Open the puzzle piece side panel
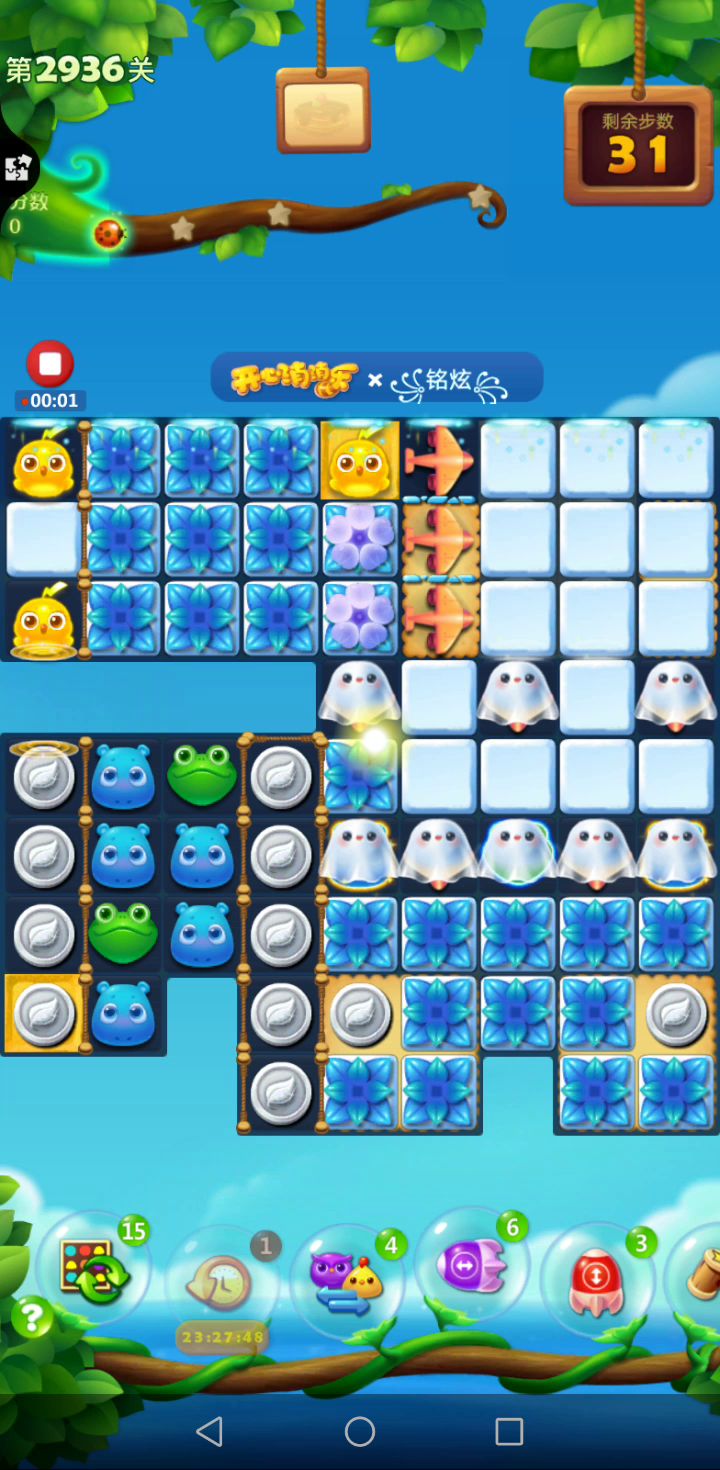Image resolution: width=720 pixels, height=1470 pixels. [17, 167]
